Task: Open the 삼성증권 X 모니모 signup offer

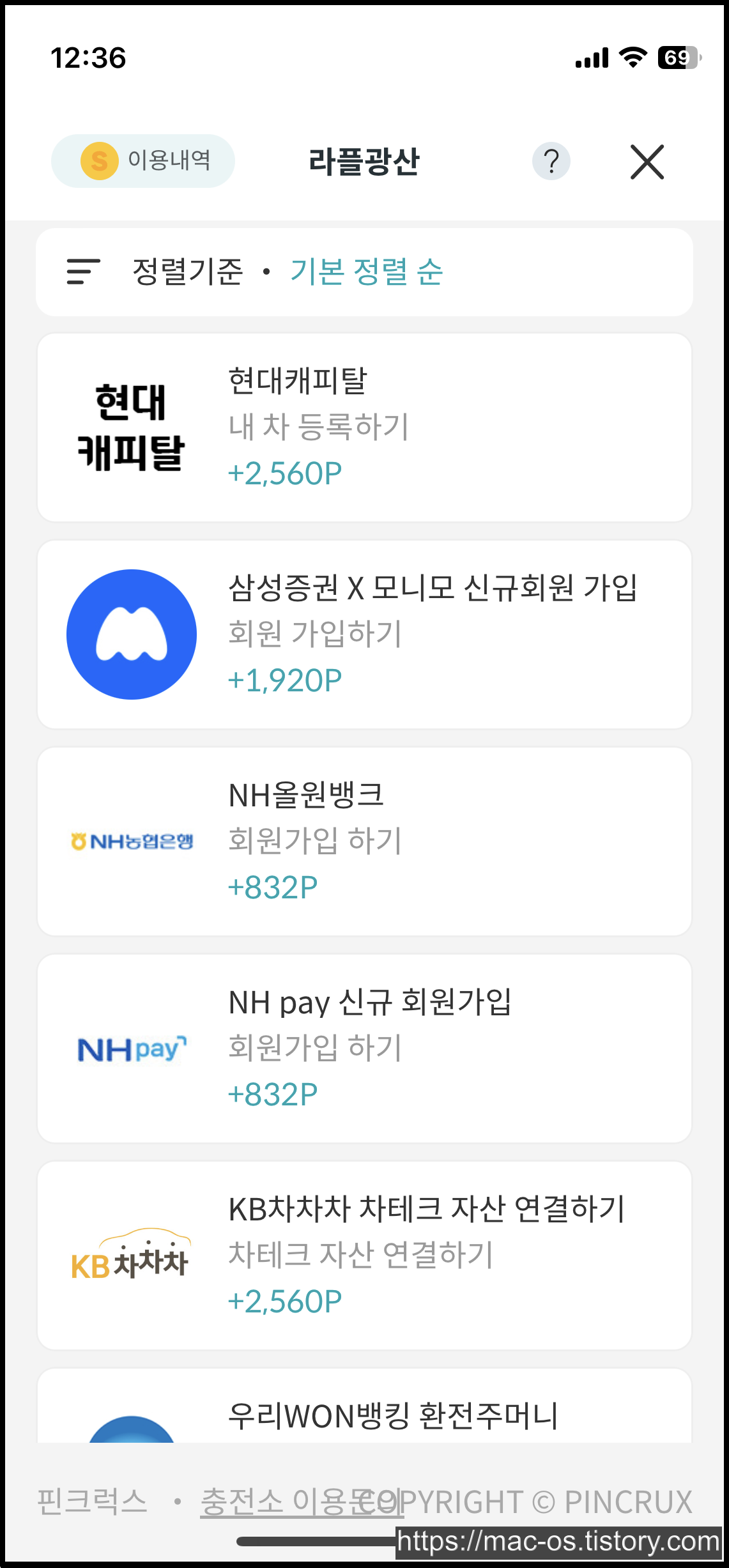Action: click(364, 634)
